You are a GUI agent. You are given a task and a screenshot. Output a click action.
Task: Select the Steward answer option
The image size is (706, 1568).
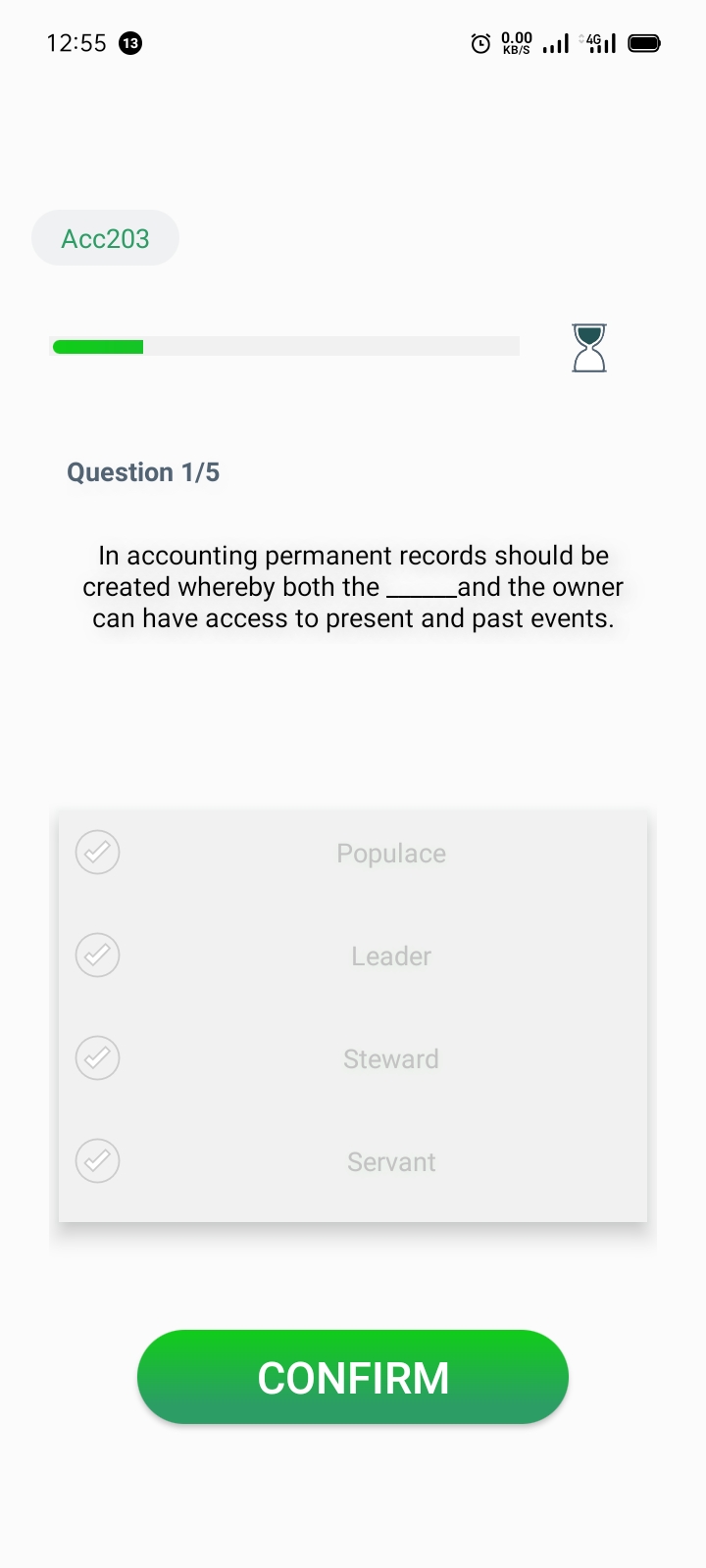pyautogui.click(x=390, y=1058)
